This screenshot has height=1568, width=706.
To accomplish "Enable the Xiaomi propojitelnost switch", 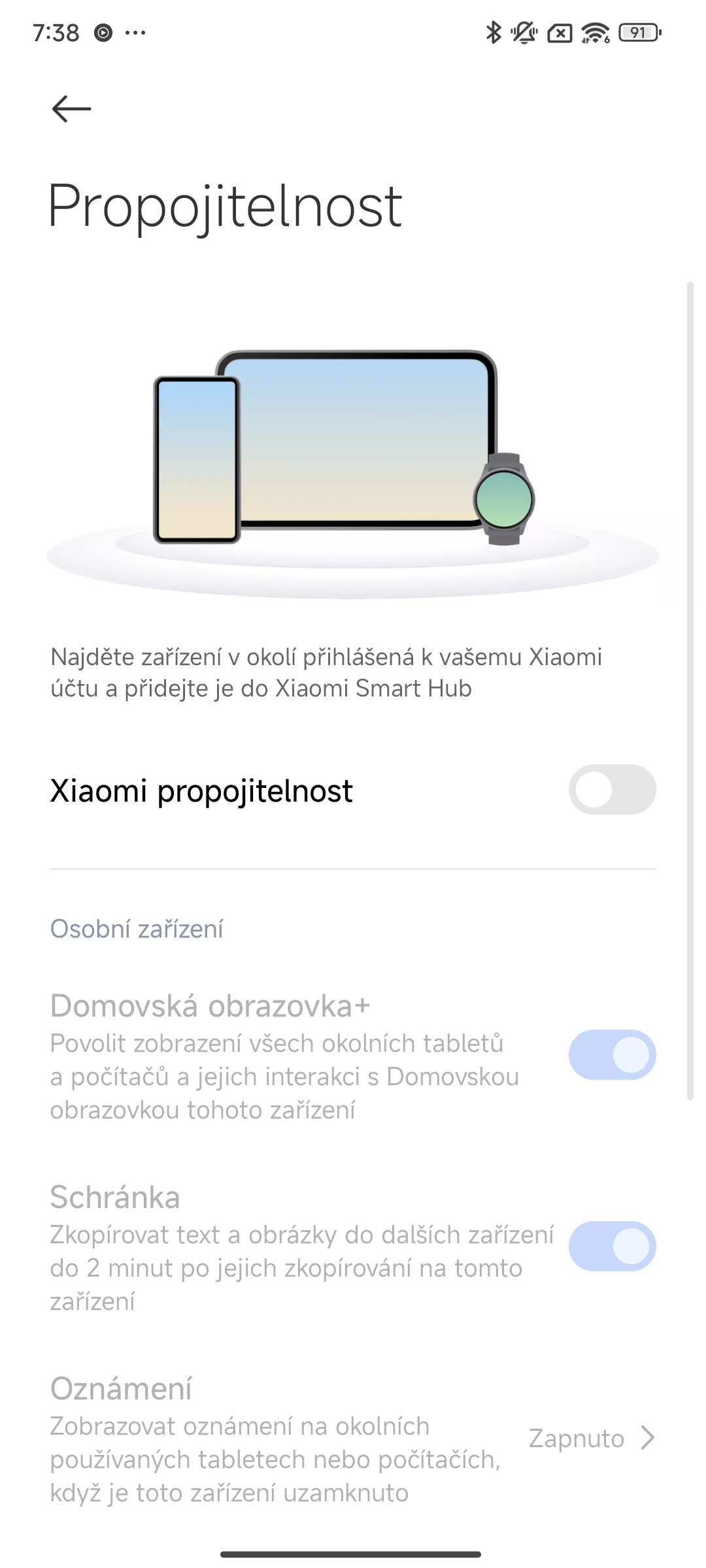I will (x=612, y=789).
